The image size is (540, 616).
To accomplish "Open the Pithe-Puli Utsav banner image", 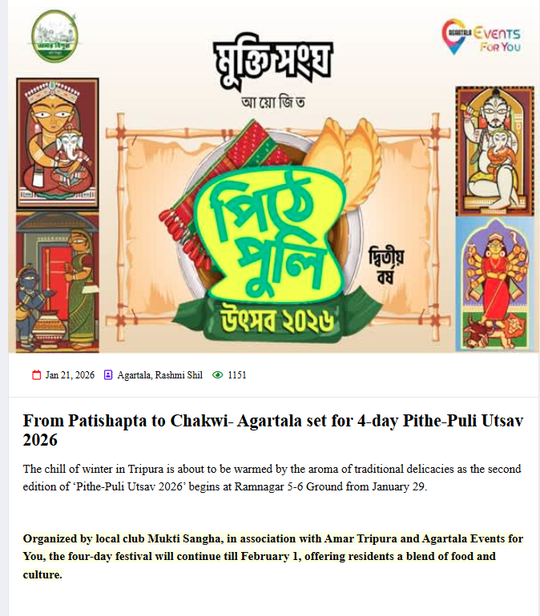I will coord(274,176).
